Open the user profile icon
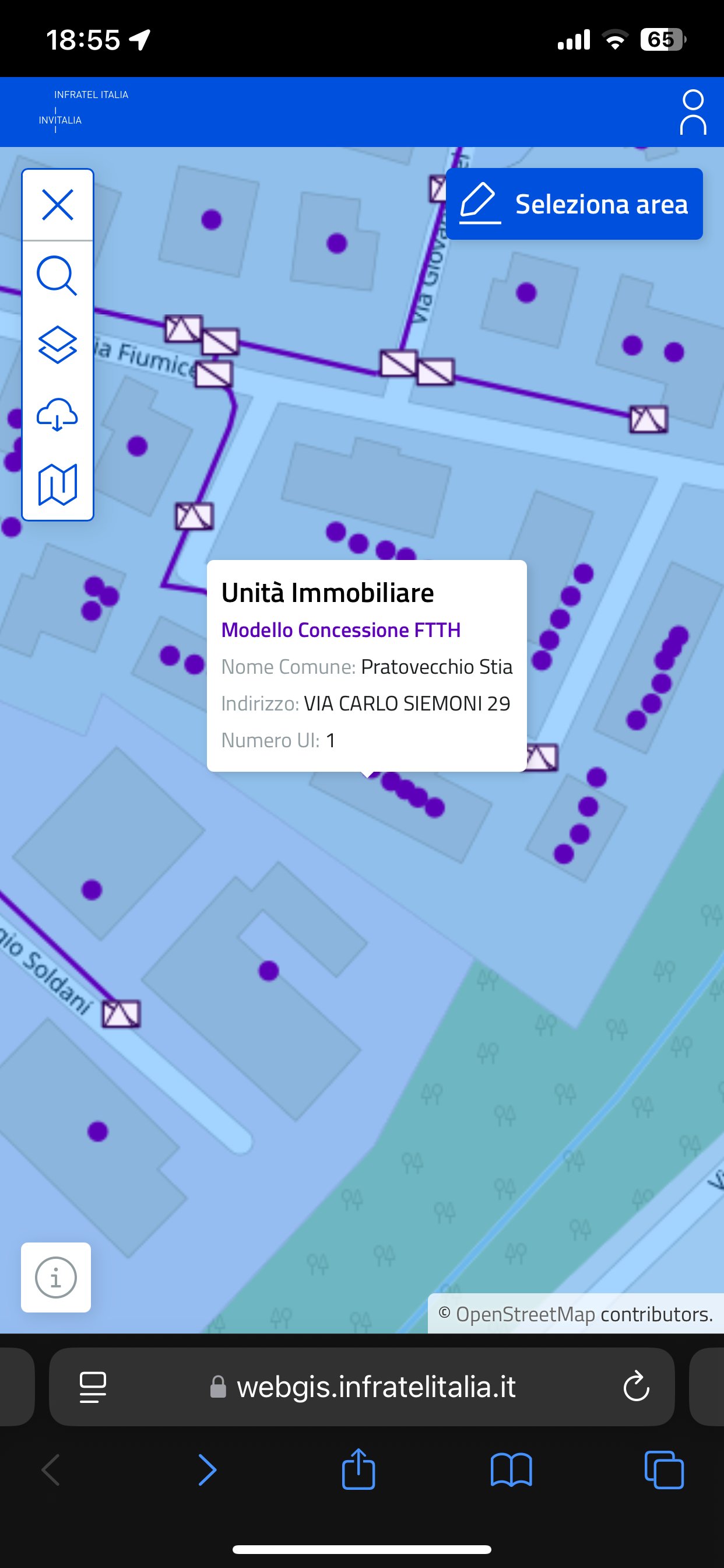The image size is (724, 1568). click(693, 112)
